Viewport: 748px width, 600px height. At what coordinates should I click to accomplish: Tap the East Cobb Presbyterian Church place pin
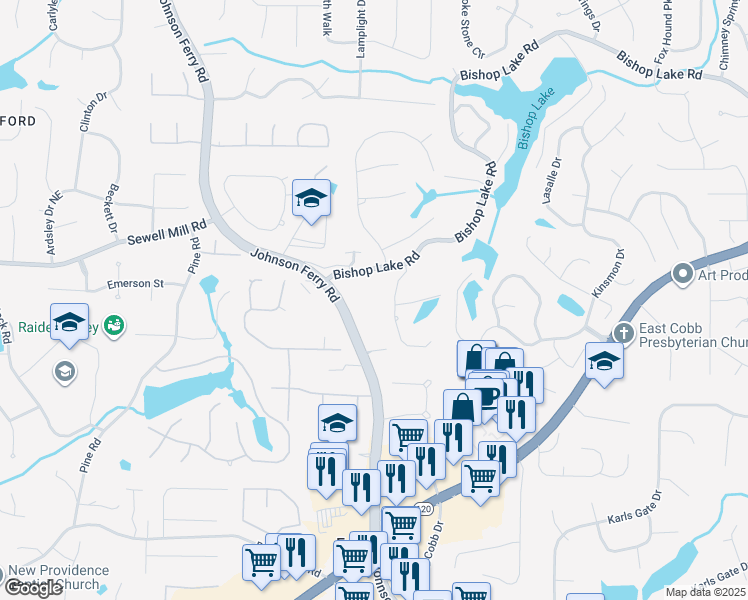click(x=623, y=332)
